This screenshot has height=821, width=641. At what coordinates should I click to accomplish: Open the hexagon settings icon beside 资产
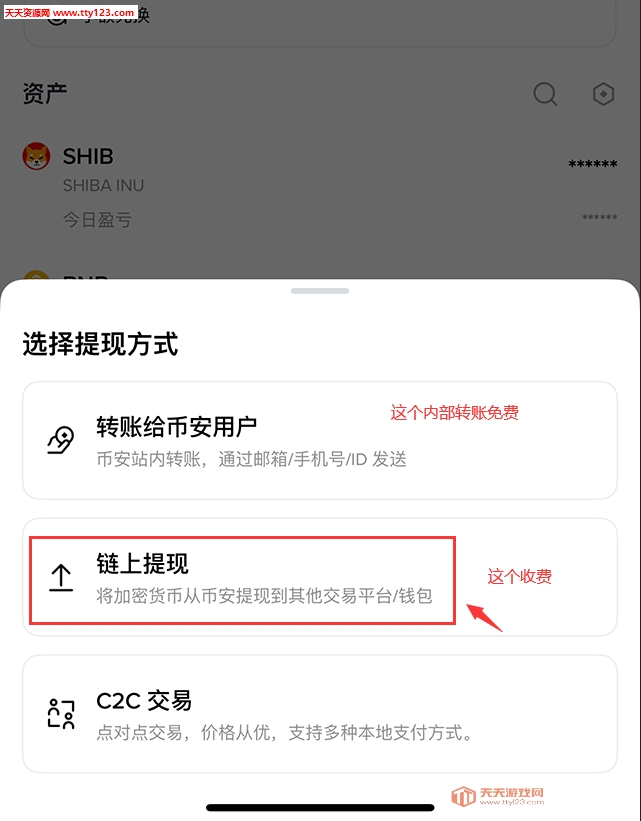pos(603,94)
